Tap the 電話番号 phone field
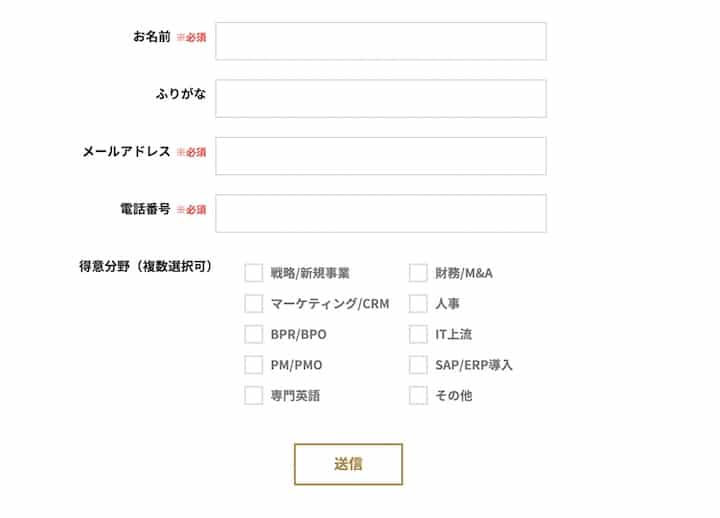Screen dimensions: 720x518 coord(380,213)
